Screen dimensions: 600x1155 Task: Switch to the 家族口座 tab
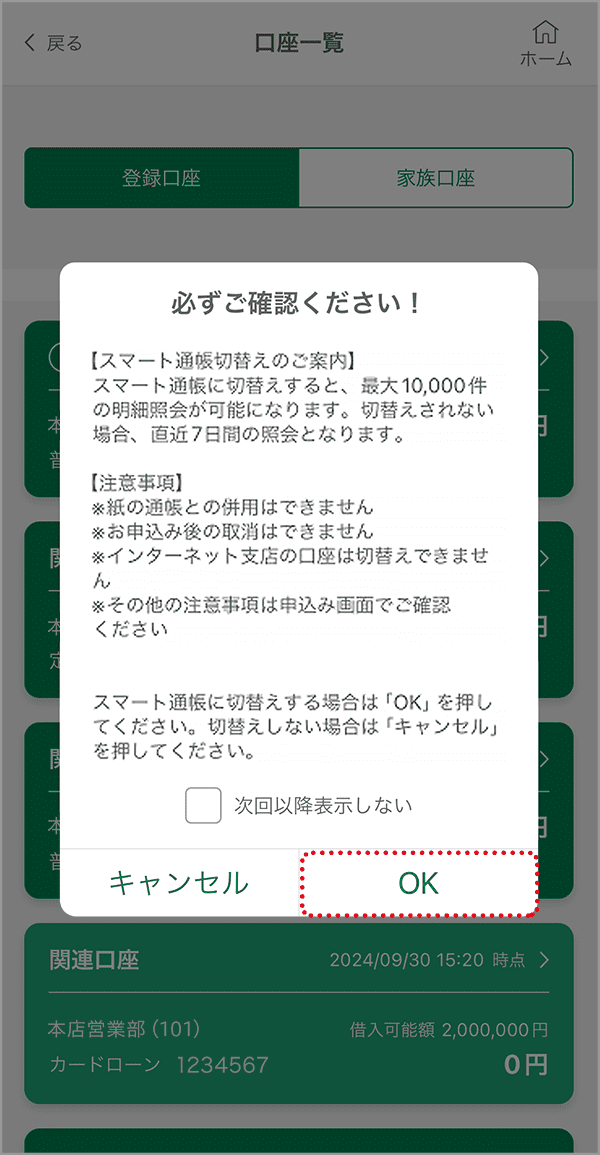[435, 179]
